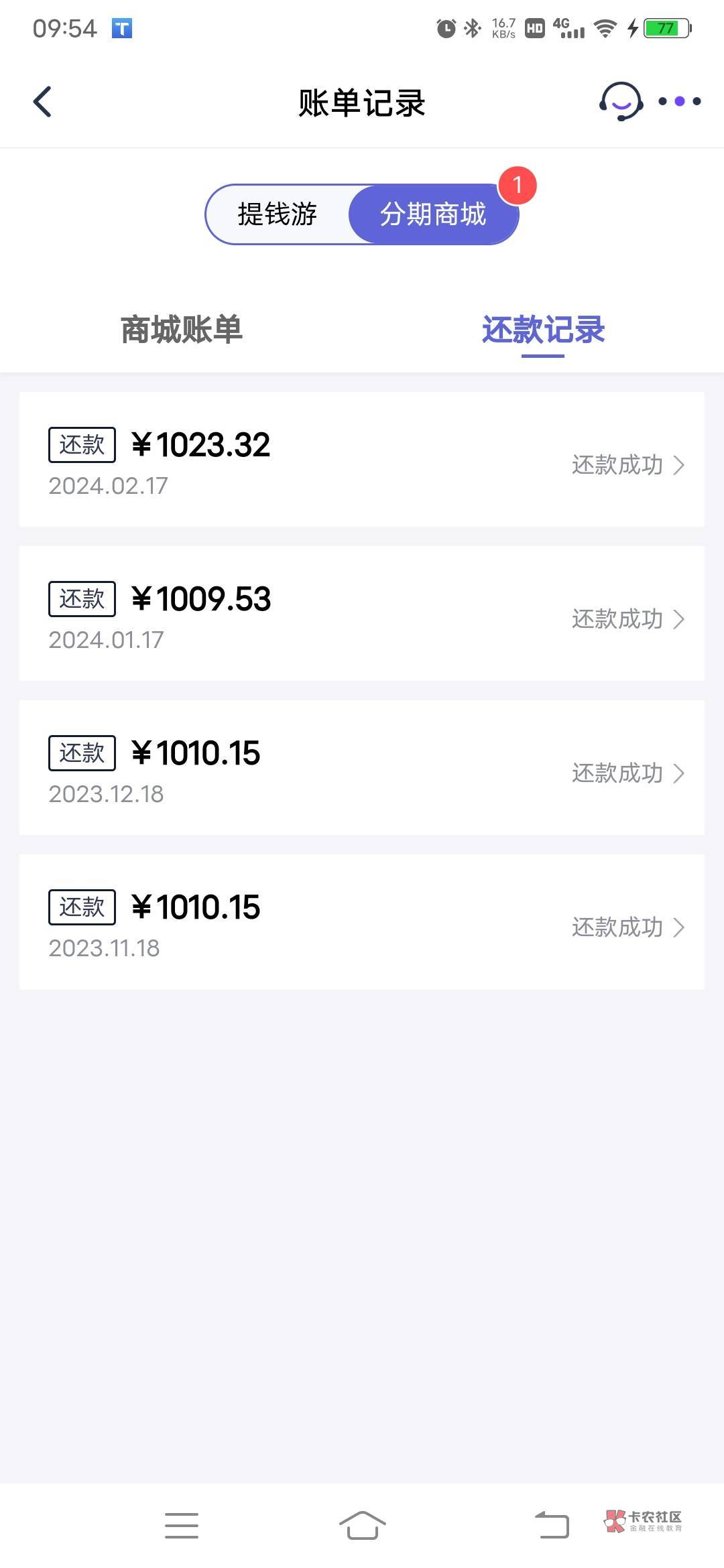Screen dimensions: 724x1568
Task: Switch to the 商城账单 tab
Action: coord(181,330)
